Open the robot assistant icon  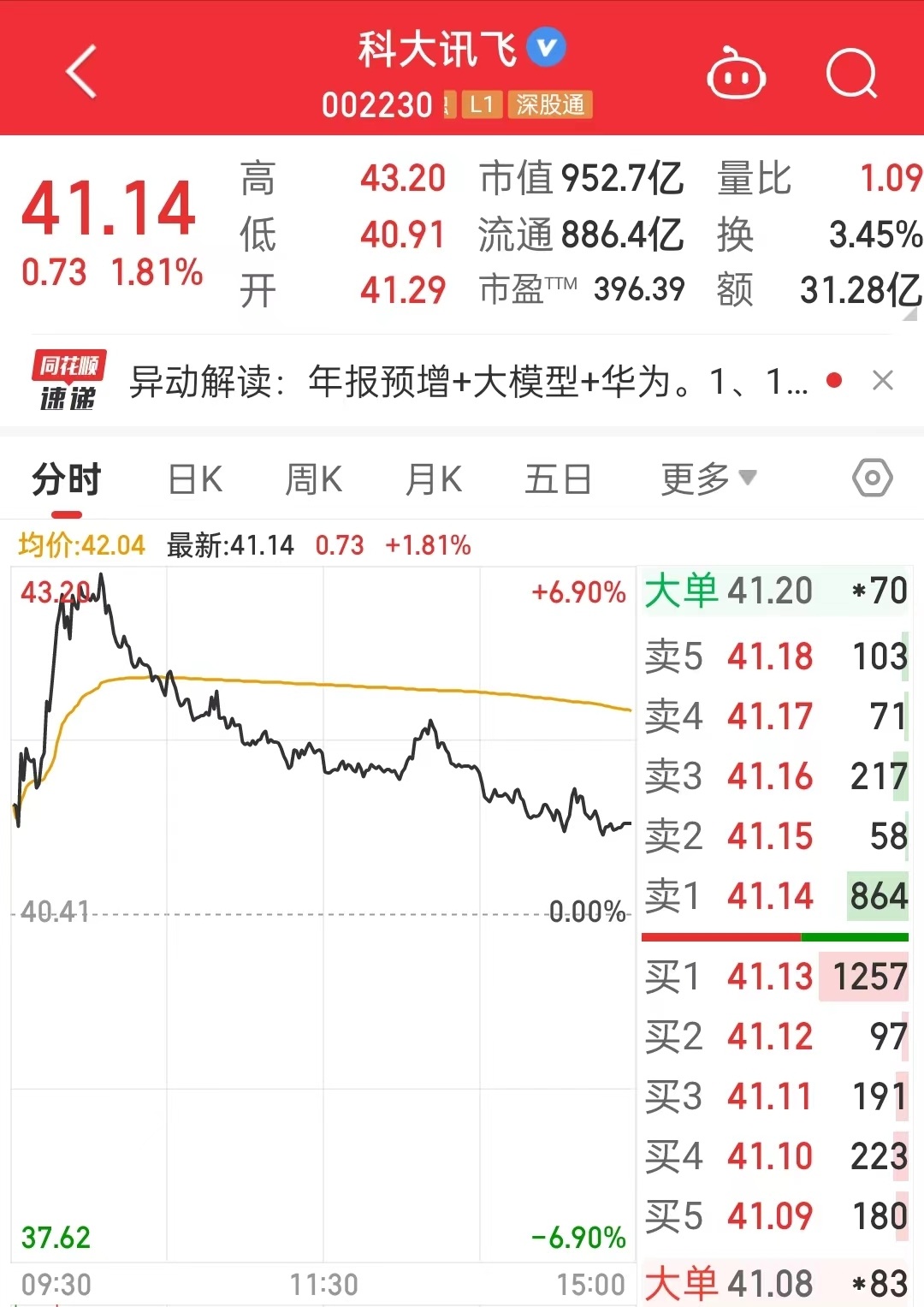(x=735, y=74)
